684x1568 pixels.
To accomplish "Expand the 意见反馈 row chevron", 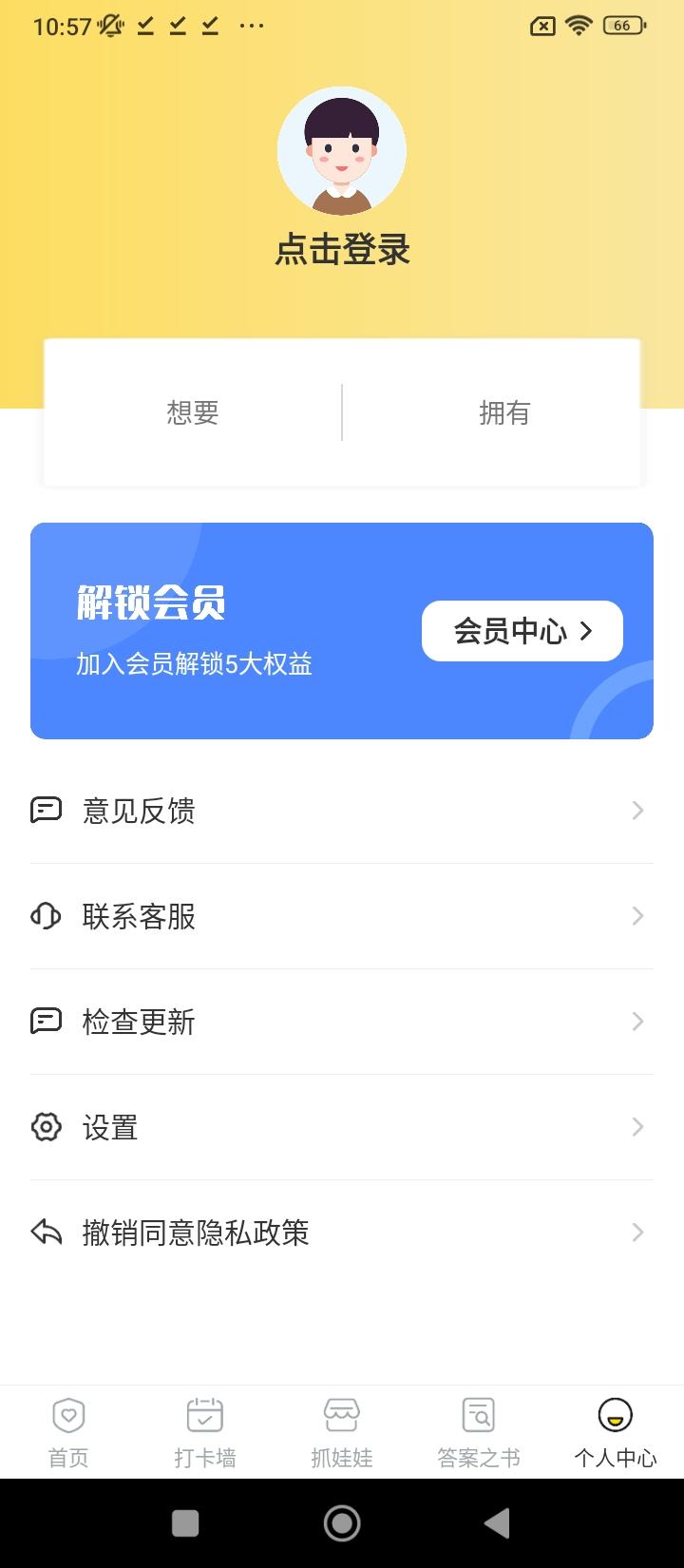I will 637,811.
